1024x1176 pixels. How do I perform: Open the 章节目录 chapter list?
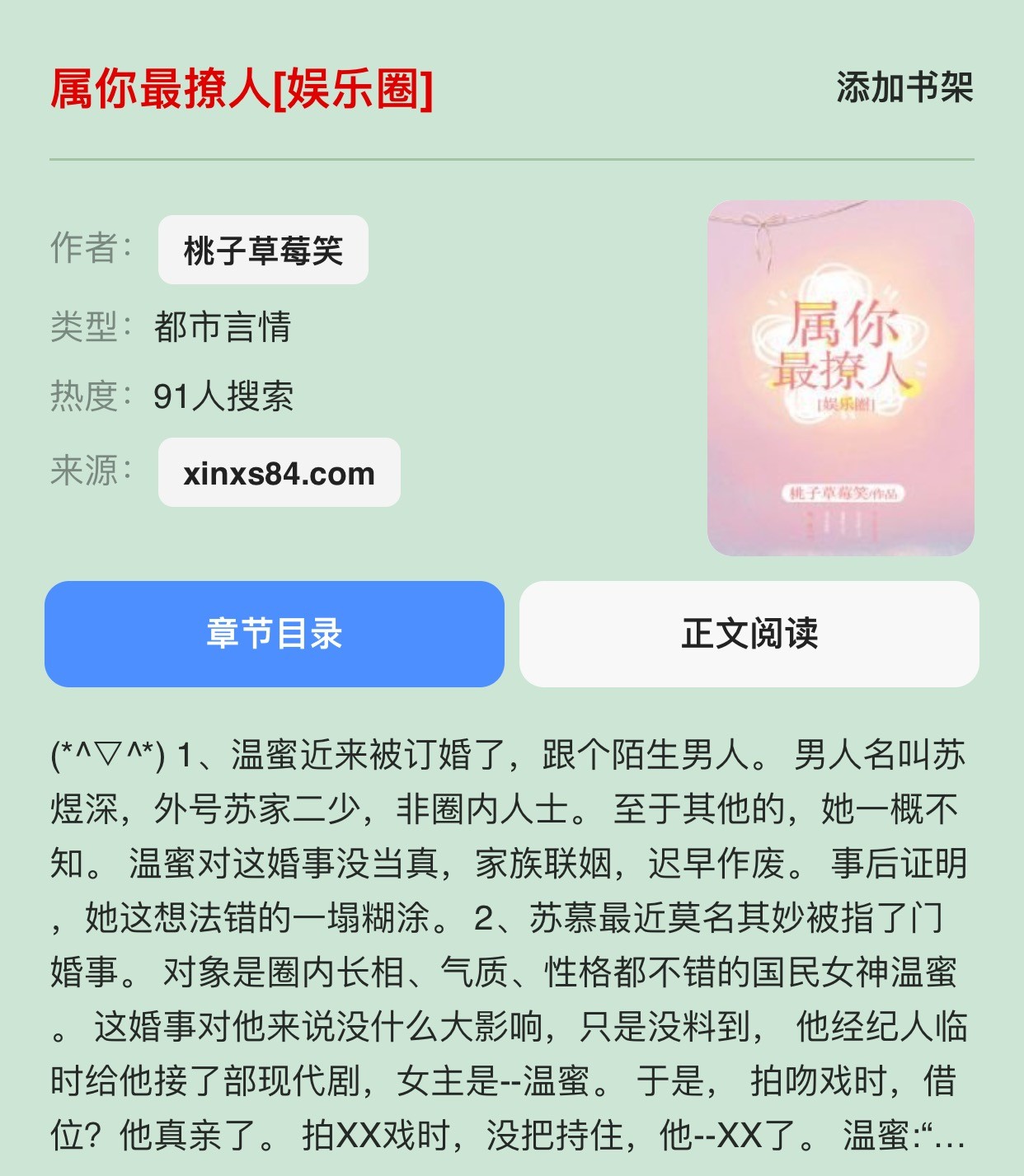coord(275,634)
